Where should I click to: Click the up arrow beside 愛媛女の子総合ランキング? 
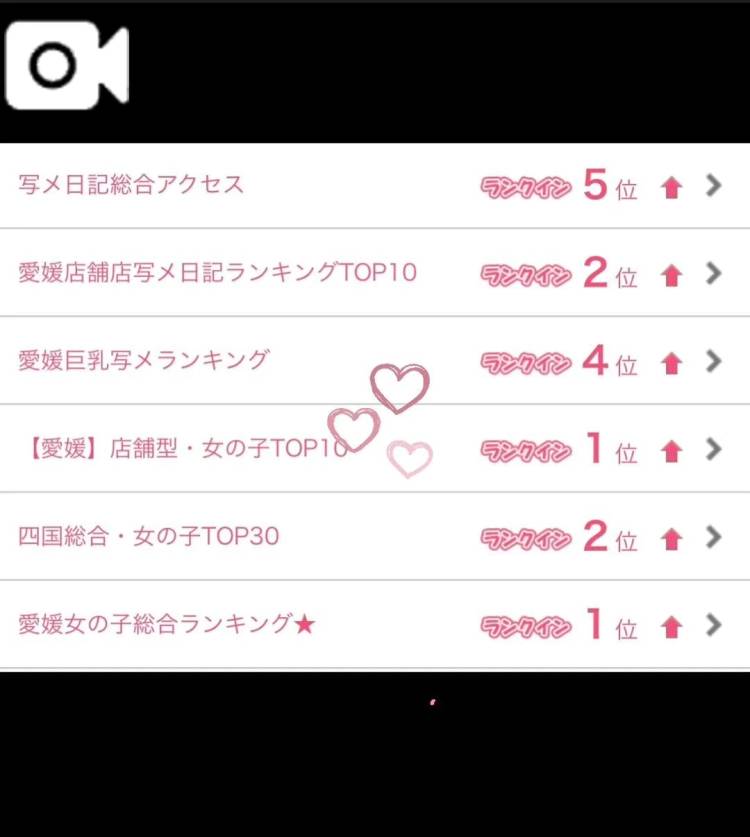(x=672, y=626)
